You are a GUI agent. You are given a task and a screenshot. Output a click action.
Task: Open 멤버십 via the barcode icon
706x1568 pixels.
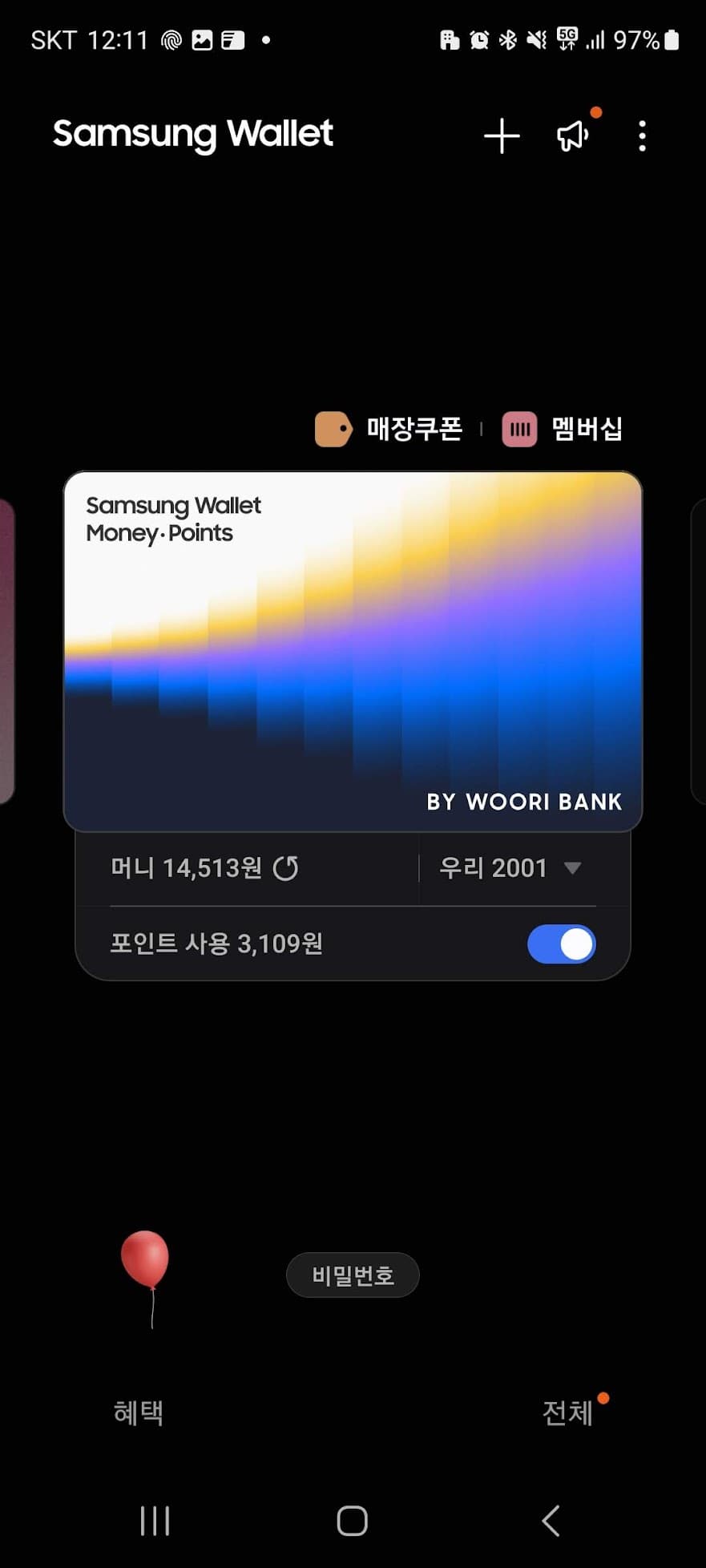[x=519, y=430]
